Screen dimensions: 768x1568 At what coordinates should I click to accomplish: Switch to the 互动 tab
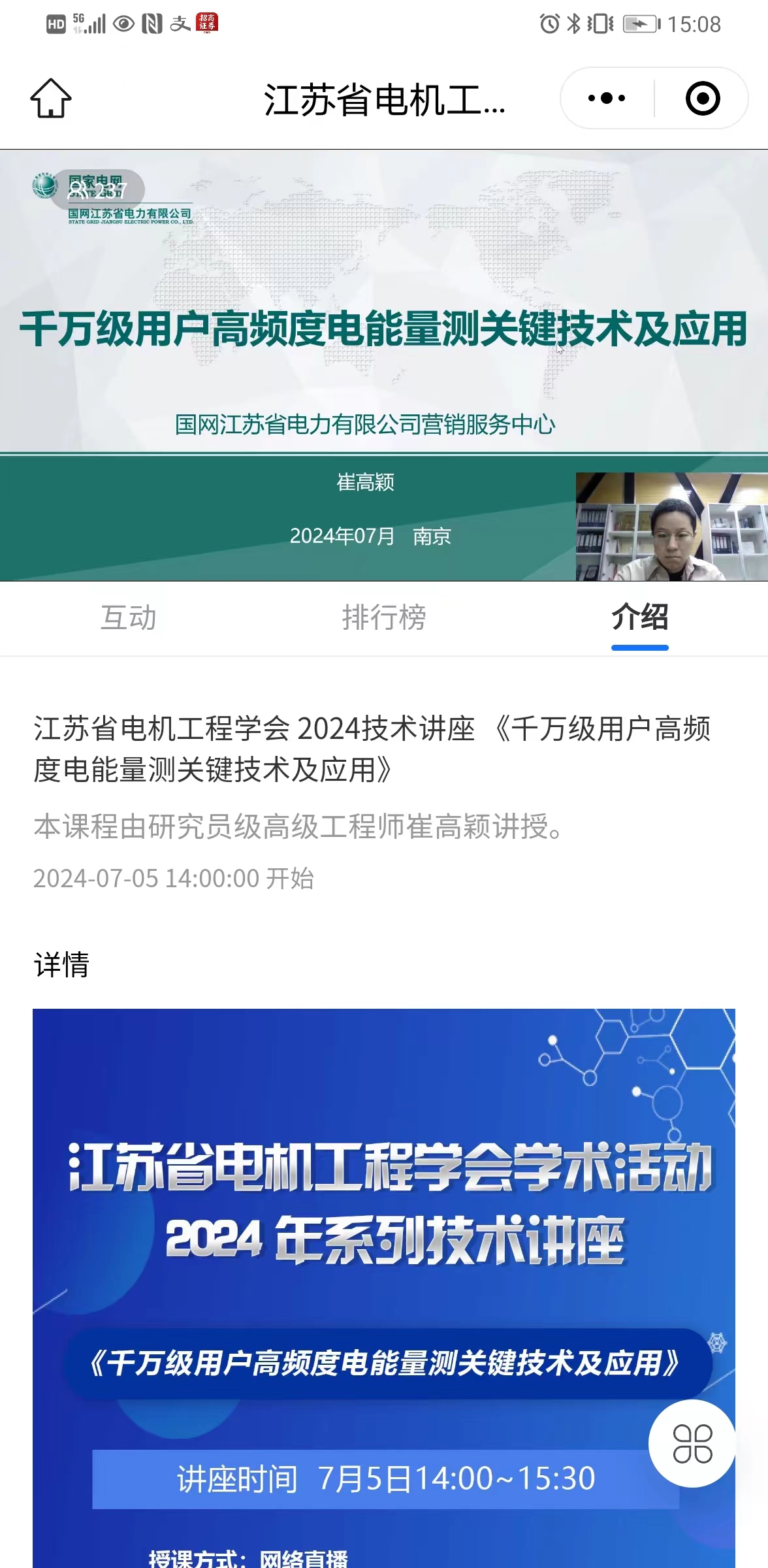click(x=128, y=617)
